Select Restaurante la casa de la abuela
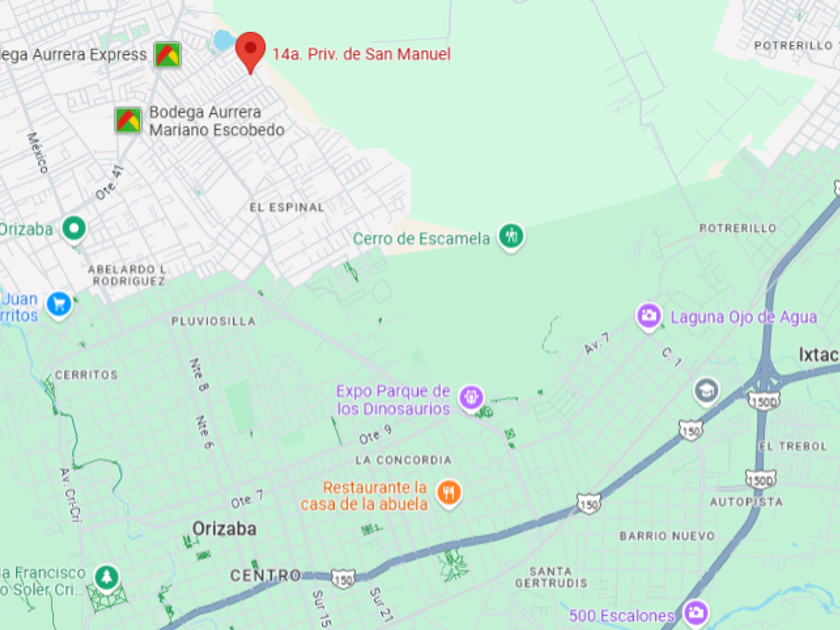 450,493
